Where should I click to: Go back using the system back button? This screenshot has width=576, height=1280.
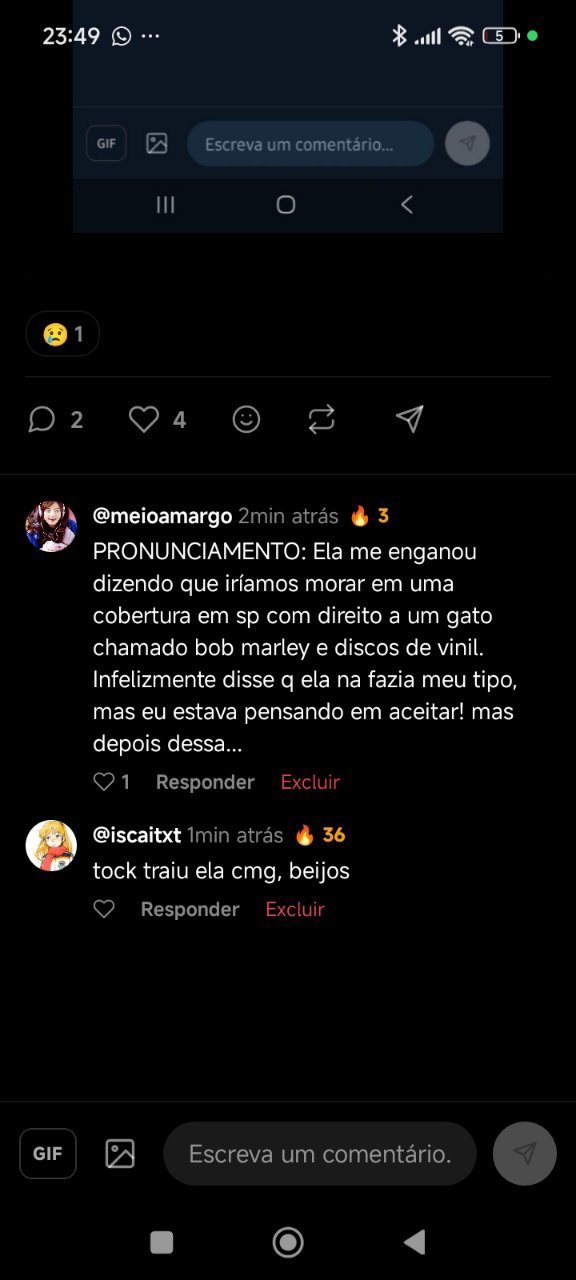(414, 1242)
